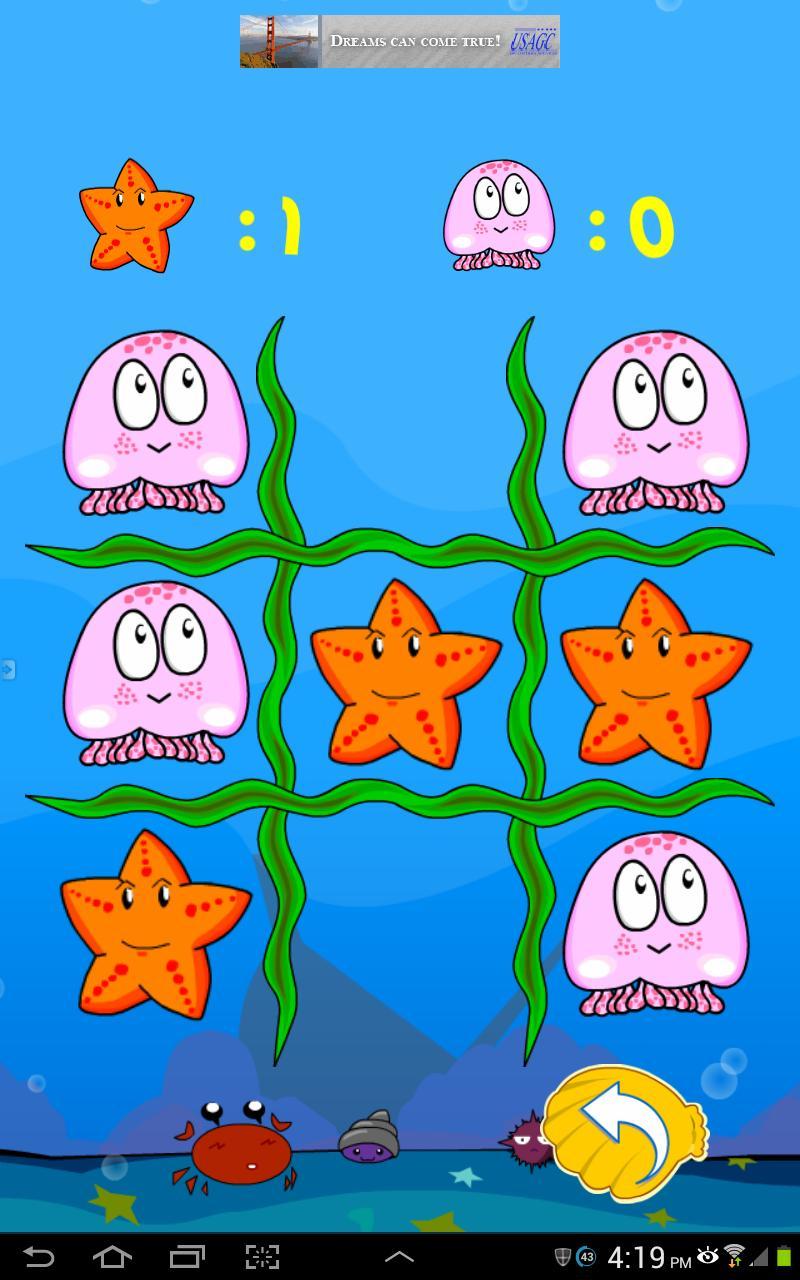Open the Dreams Can Come True ad banner
Viewport: 800px width, 1280px height.
coord(400,41)
